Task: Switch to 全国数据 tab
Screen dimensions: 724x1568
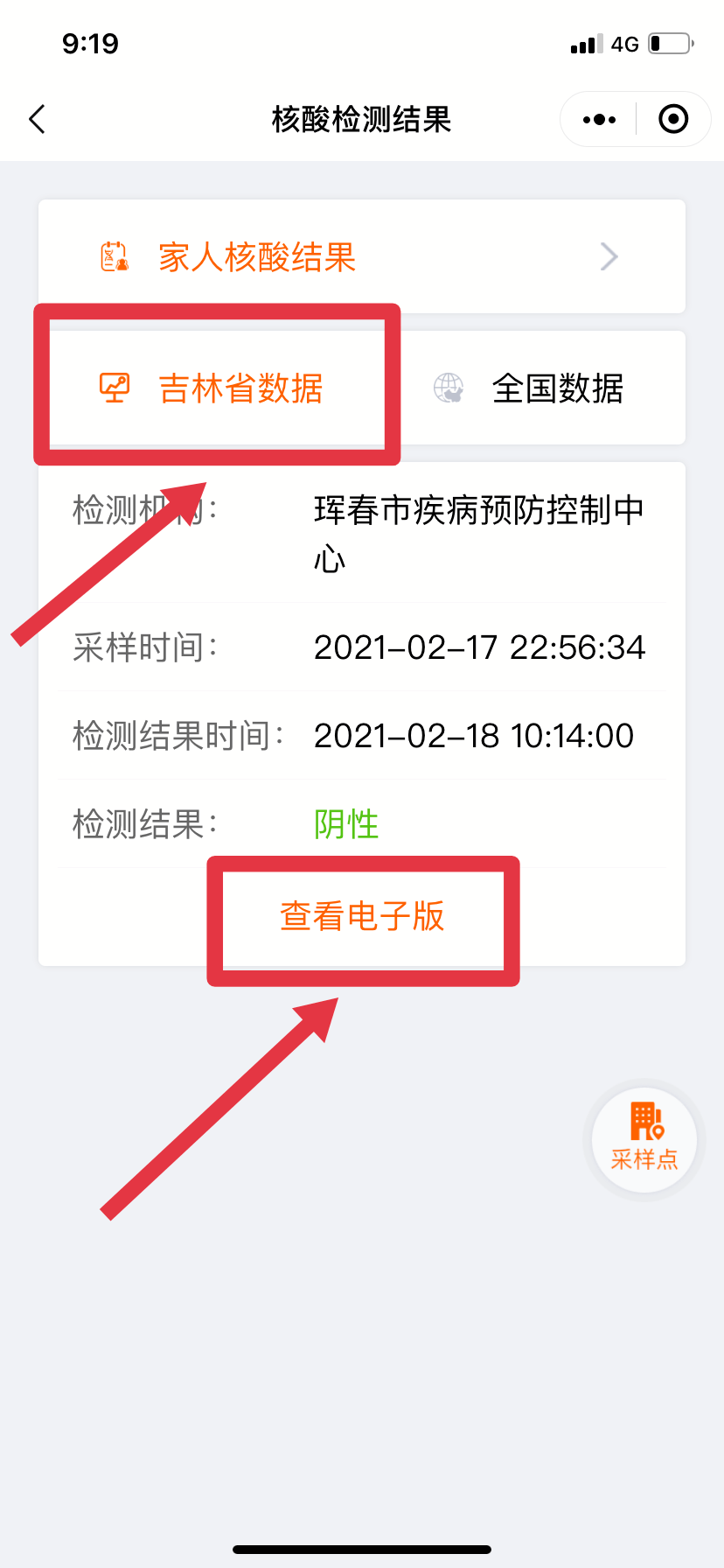Action: pyautogui.click(x=542, y=388)
